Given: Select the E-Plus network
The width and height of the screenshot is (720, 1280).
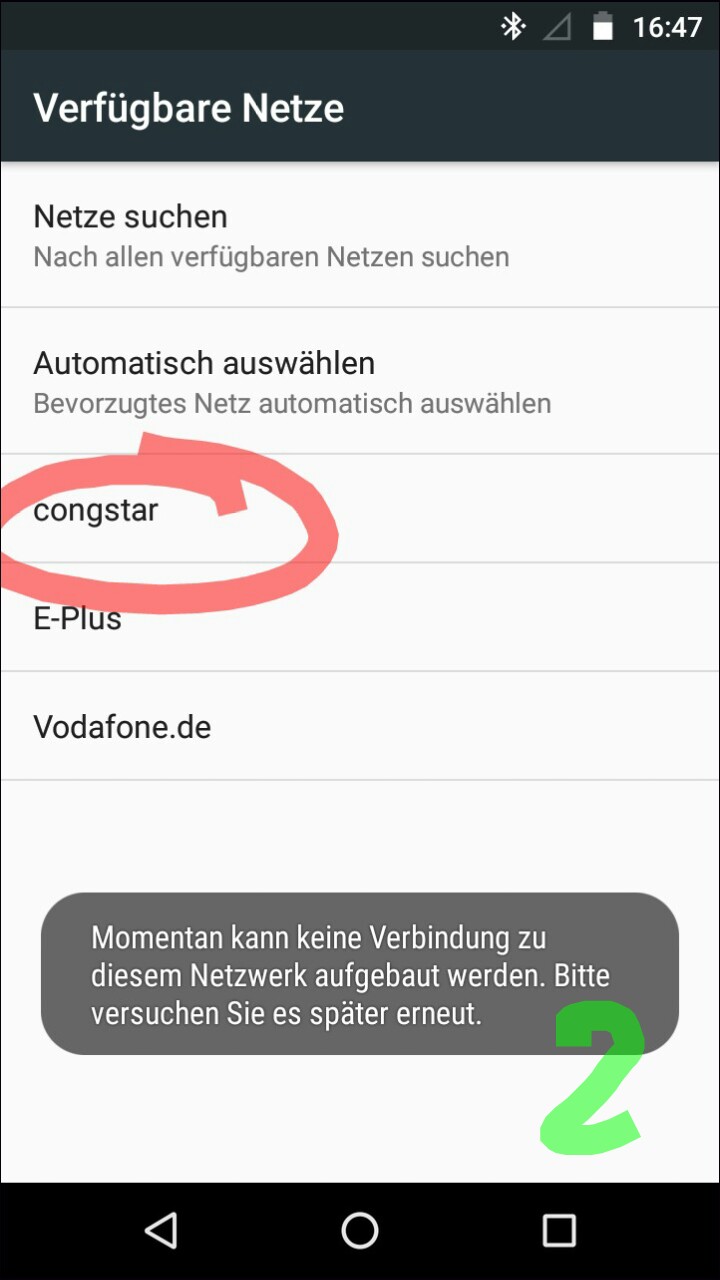Looking at the screenshot, I should tap(78, 618).
